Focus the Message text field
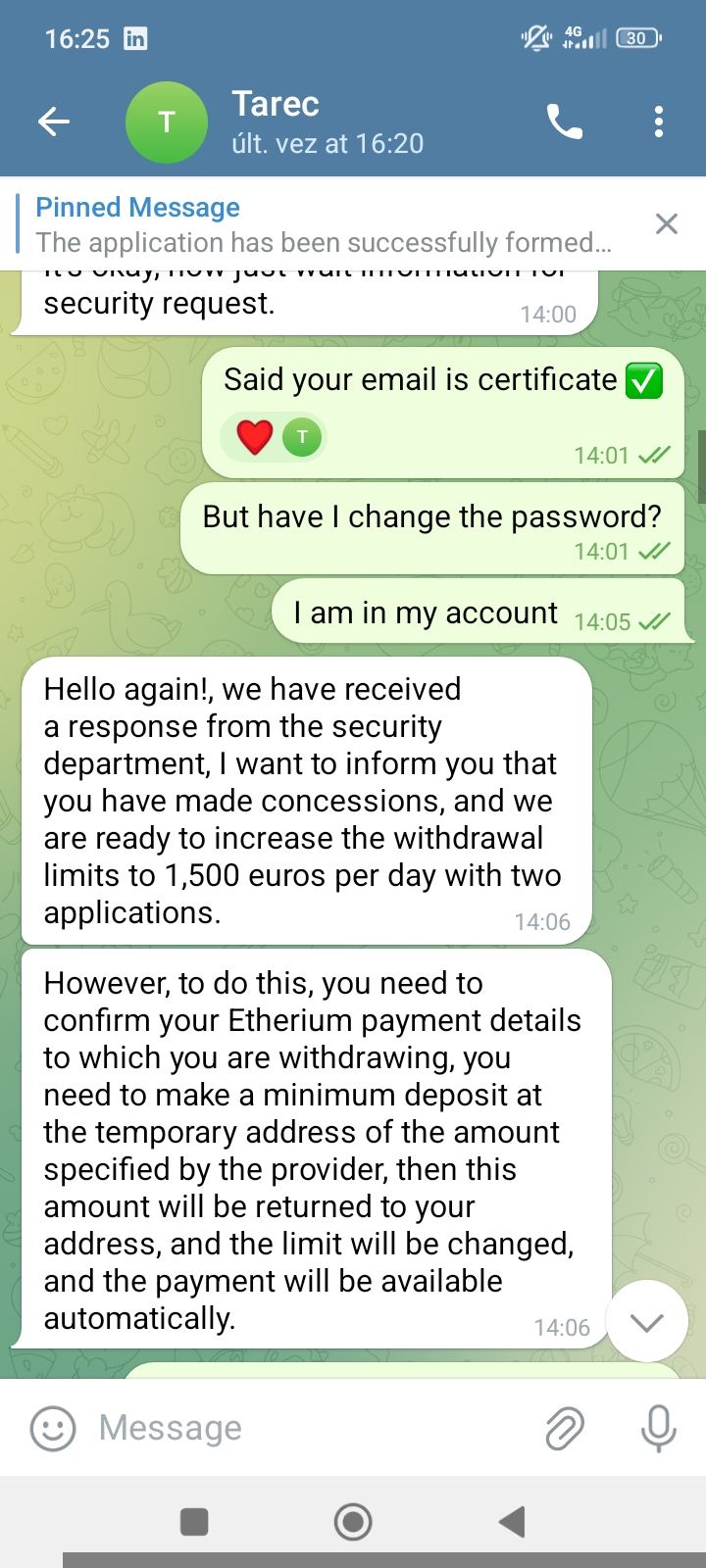Viewport: 706px width, 1568px height. coord(304,1428)
